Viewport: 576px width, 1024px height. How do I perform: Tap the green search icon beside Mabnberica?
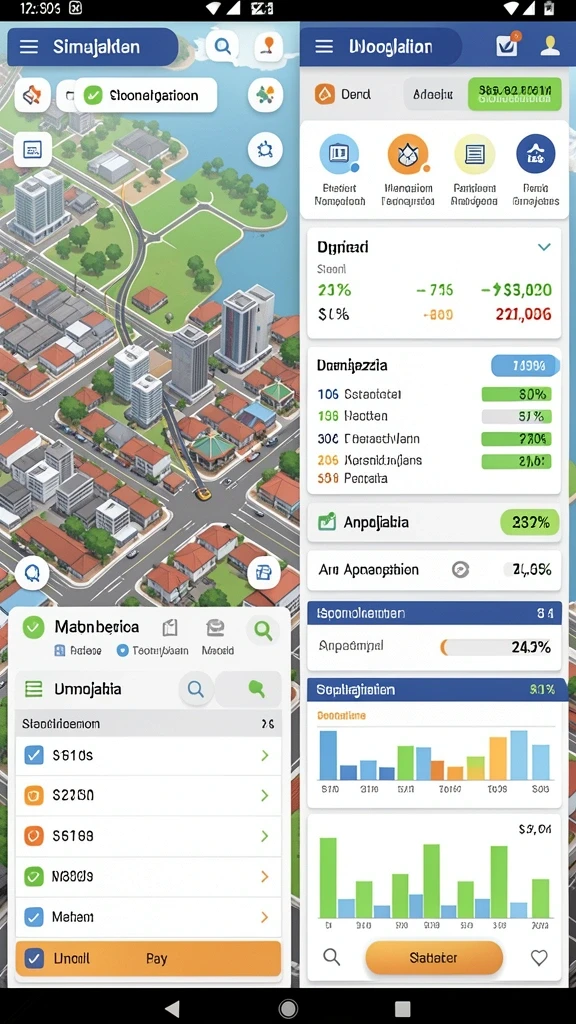263,630
